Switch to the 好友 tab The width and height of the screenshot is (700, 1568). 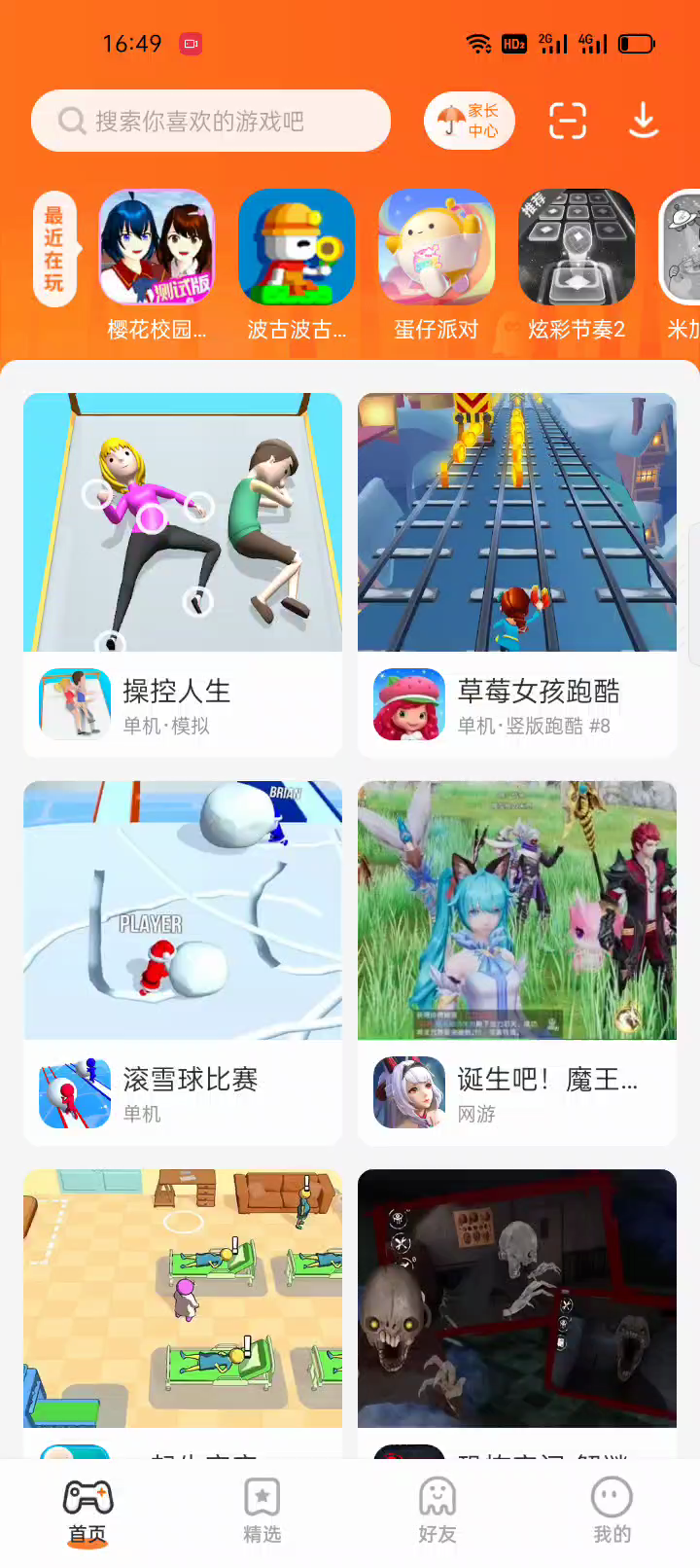click(x=437, y=1510)
